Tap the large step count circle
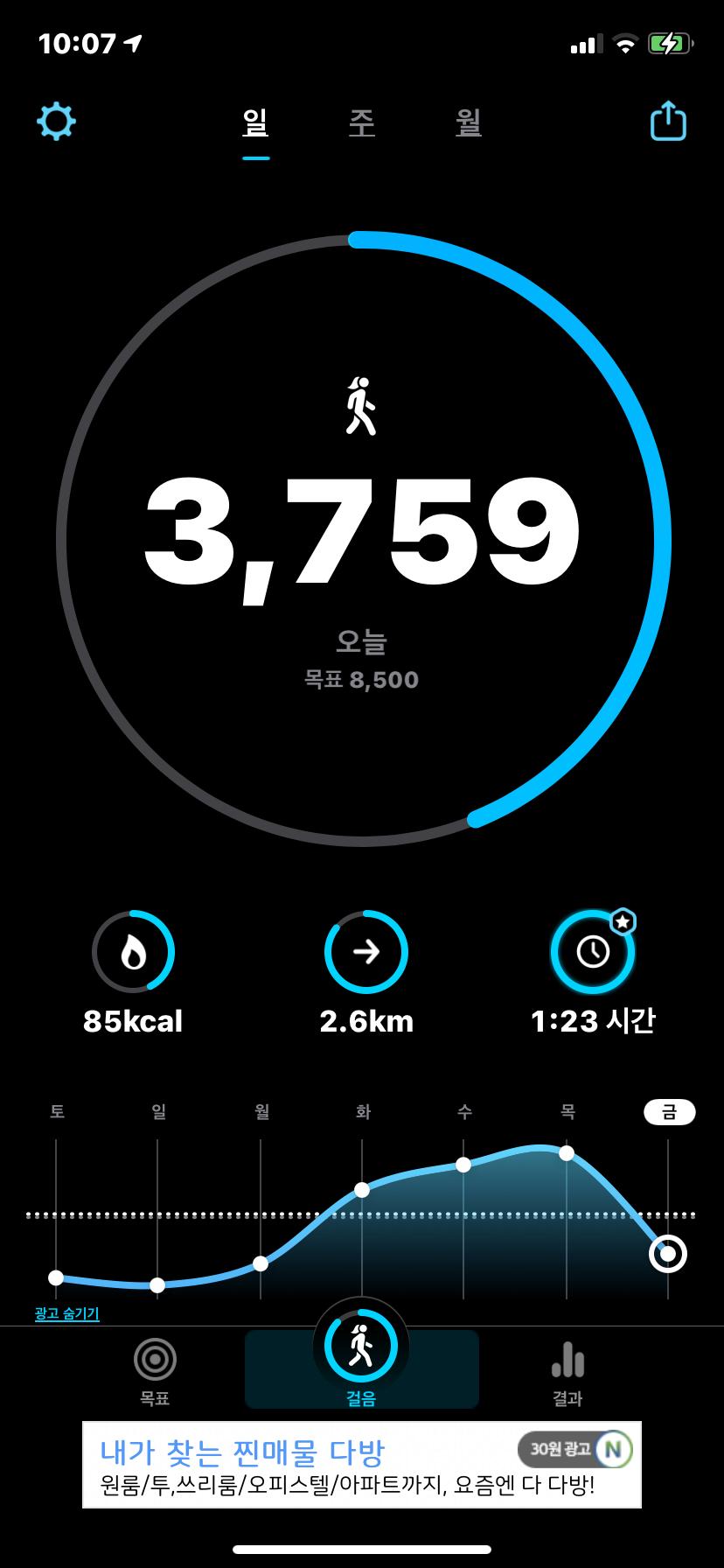The width and height of the screenshot is (724, 1568). [363, 539]
